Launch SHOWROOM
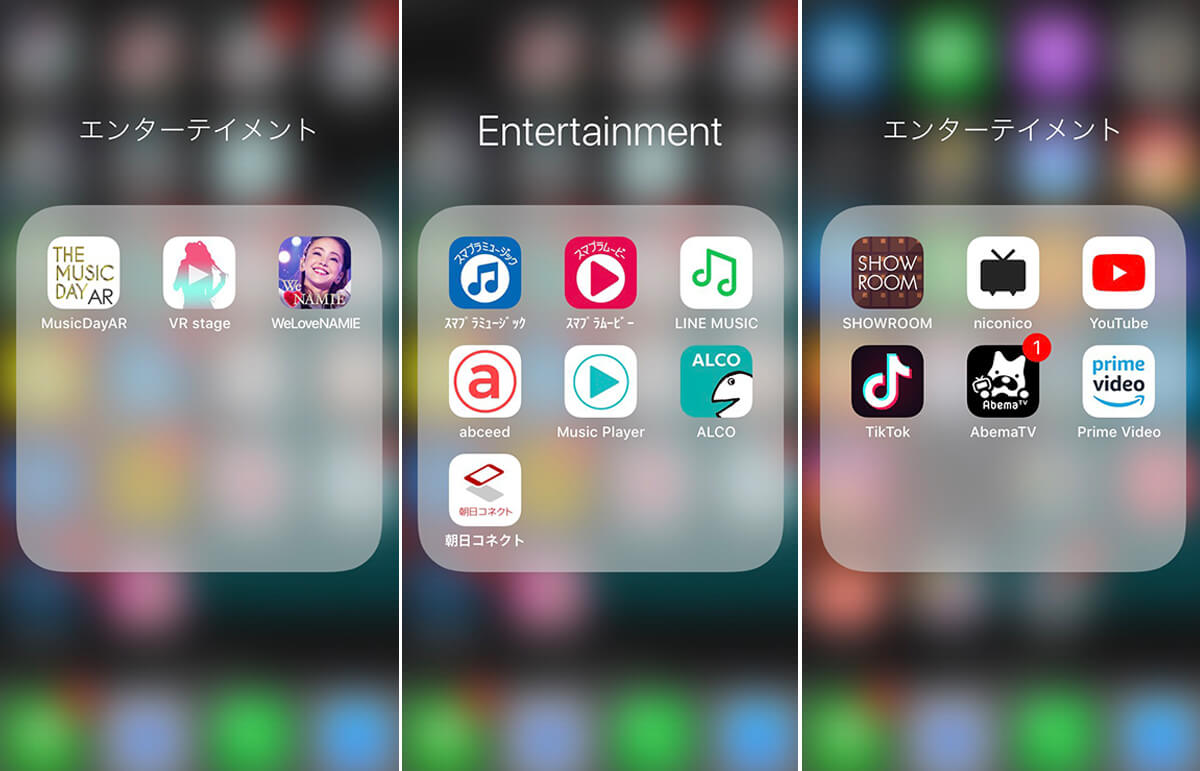The width and height of the screenshot is (1200, 771). [x=887, y=272]
